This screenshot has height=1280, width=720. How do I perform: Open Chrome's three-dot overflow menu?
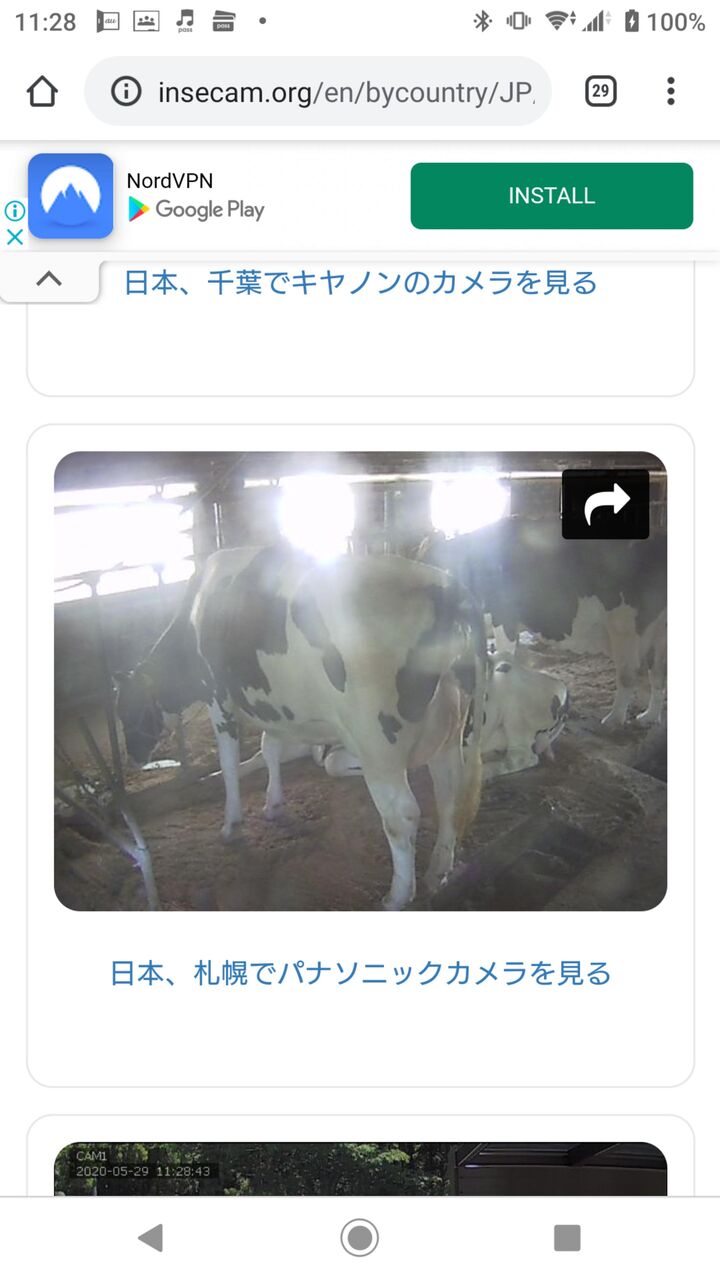tap(670, 92)
